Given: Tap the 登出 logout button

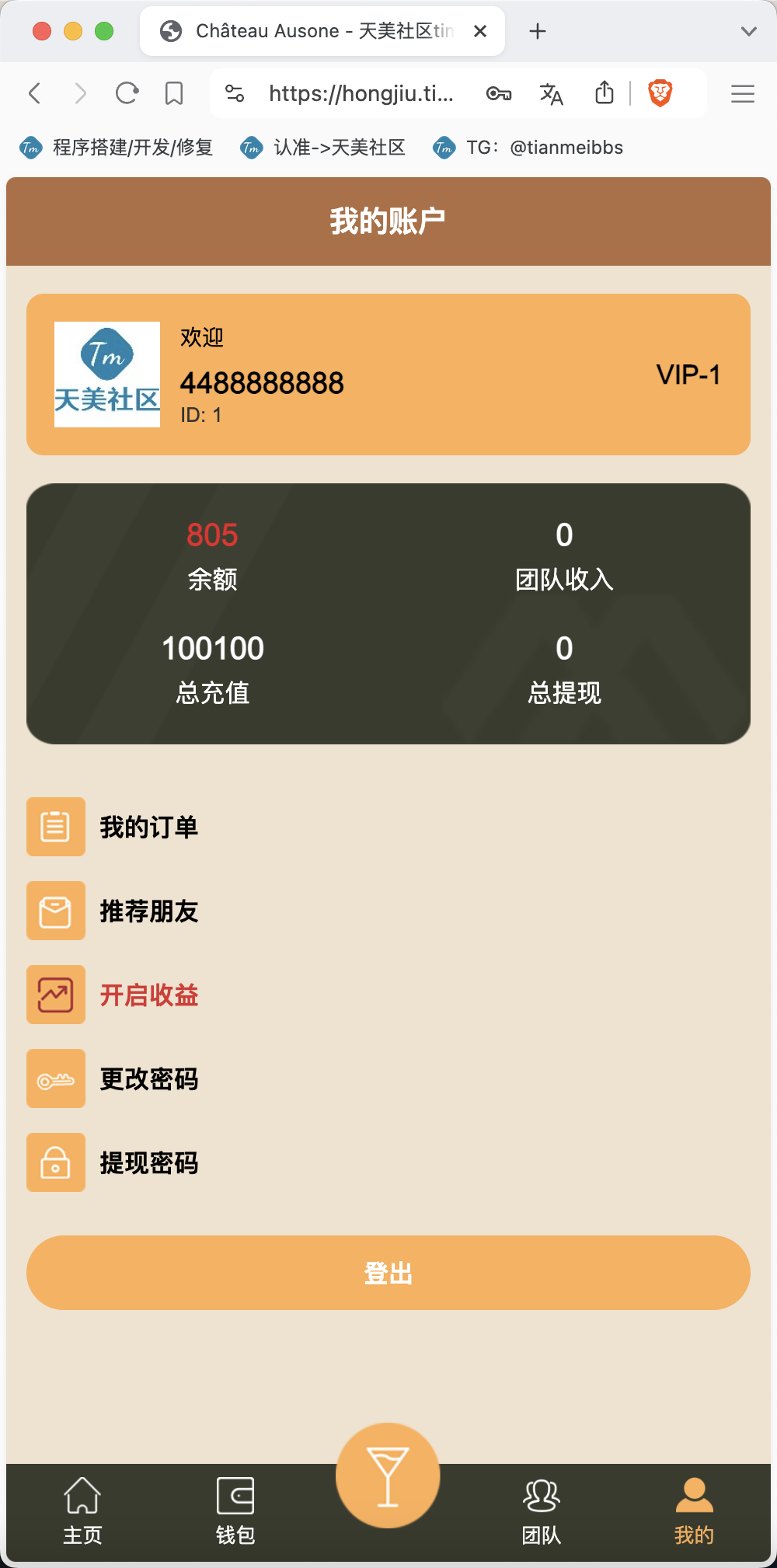Looking at the screenshot, I should [388, 1273].
